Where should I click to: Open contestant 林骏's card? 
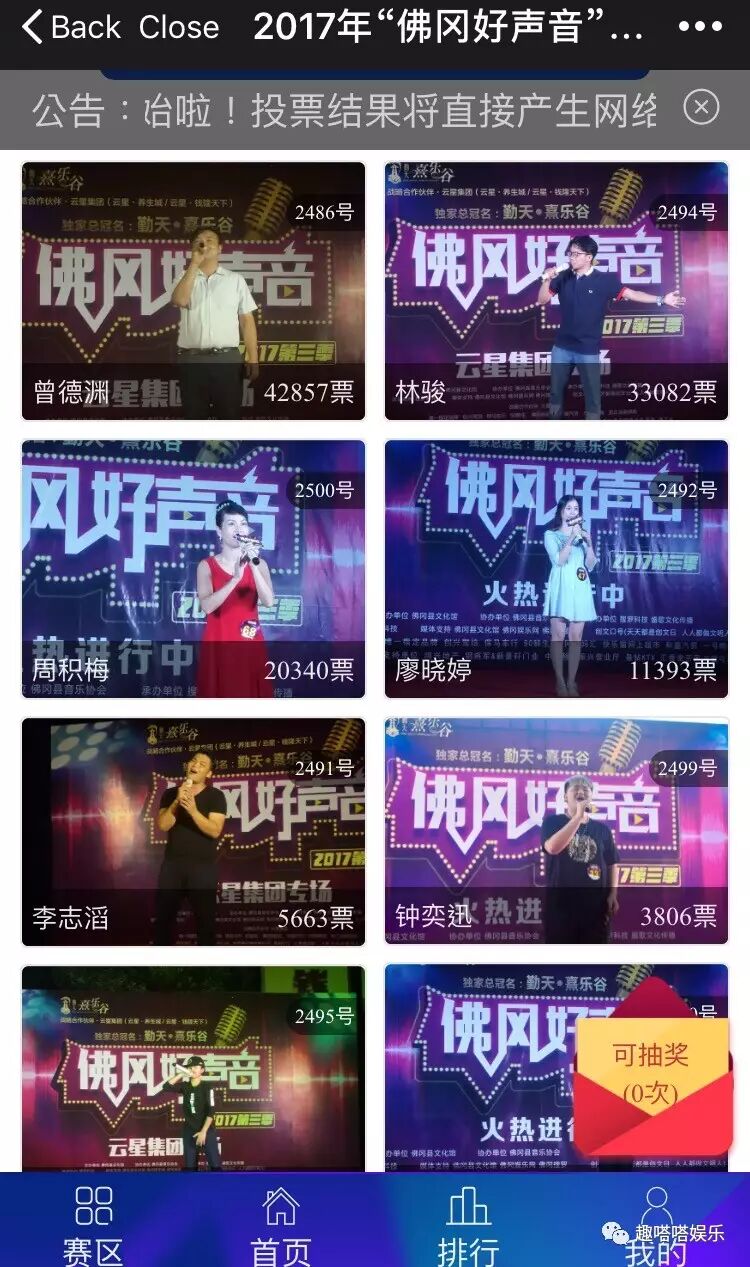tap(556, 291)
